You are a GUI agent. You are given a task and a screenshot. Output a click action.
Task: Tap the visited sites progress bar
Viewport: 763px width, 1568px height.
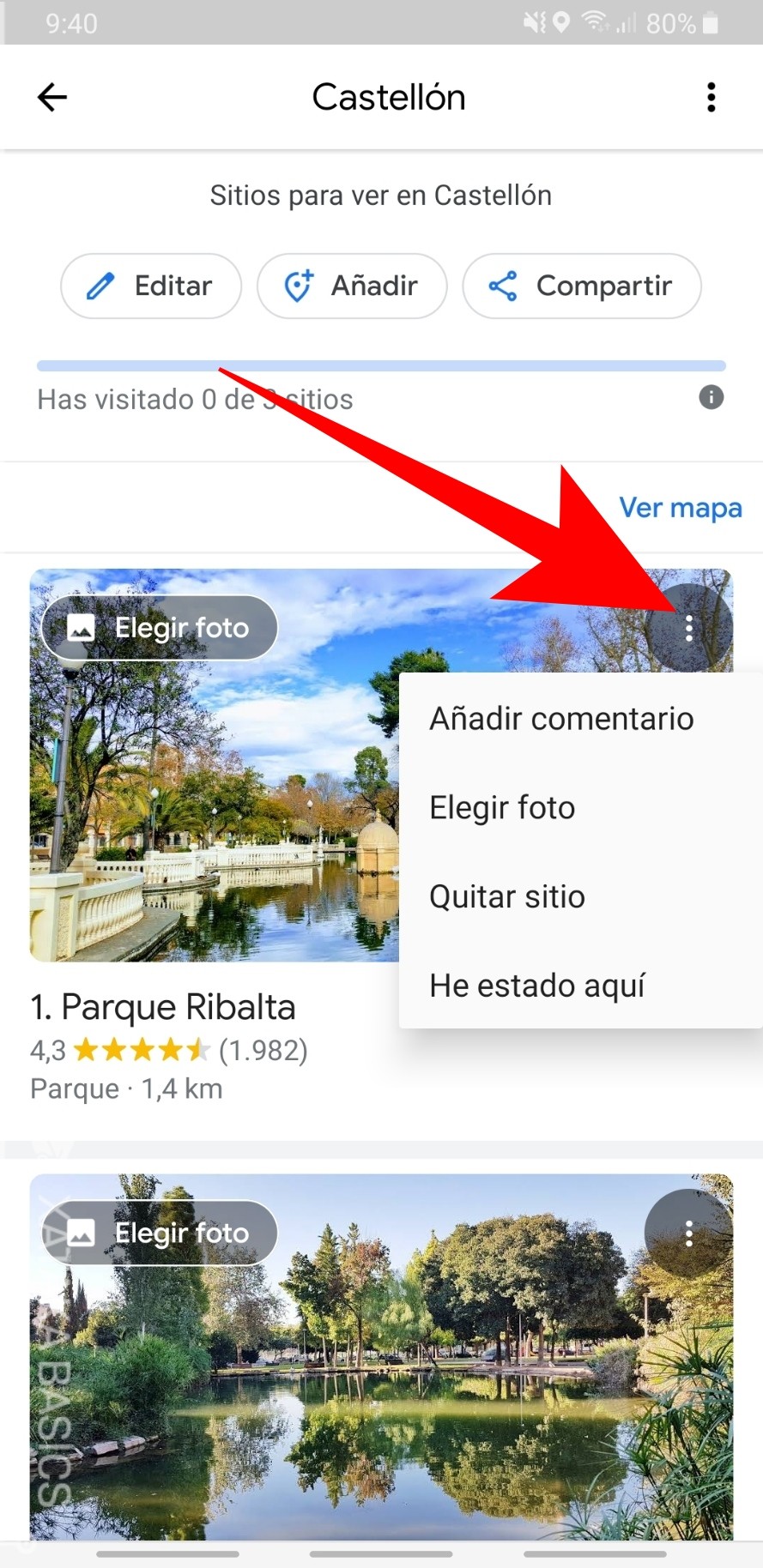[x=381, y=365]
